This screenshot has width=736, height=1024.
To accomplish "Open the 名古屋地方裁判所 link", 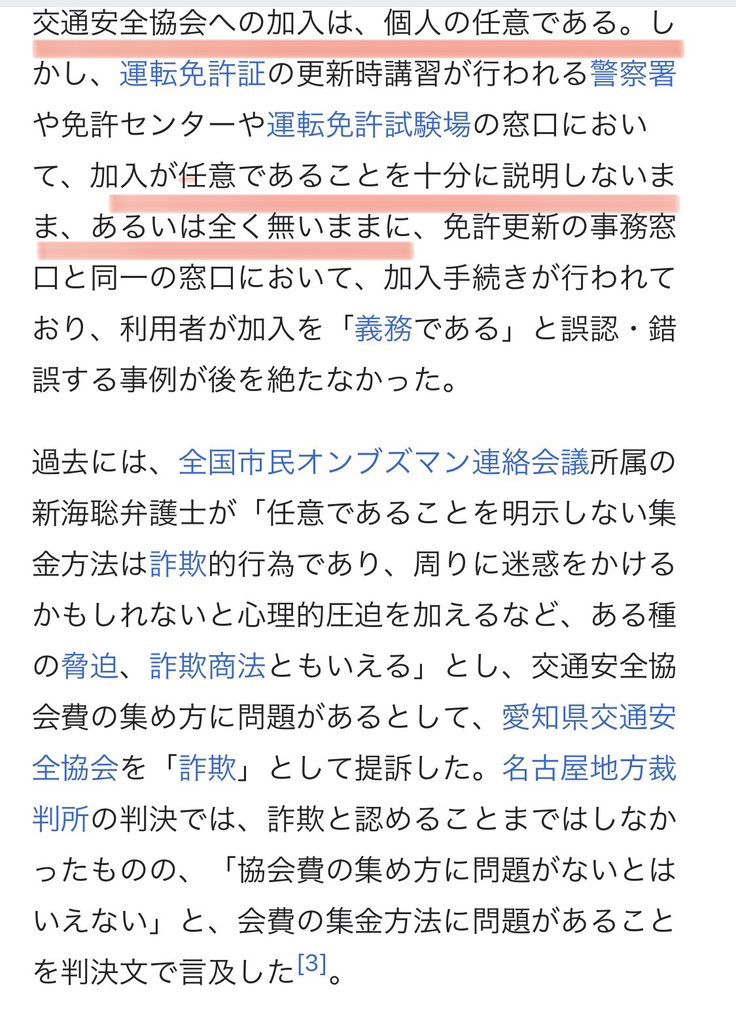I will (x=588, y=768).
